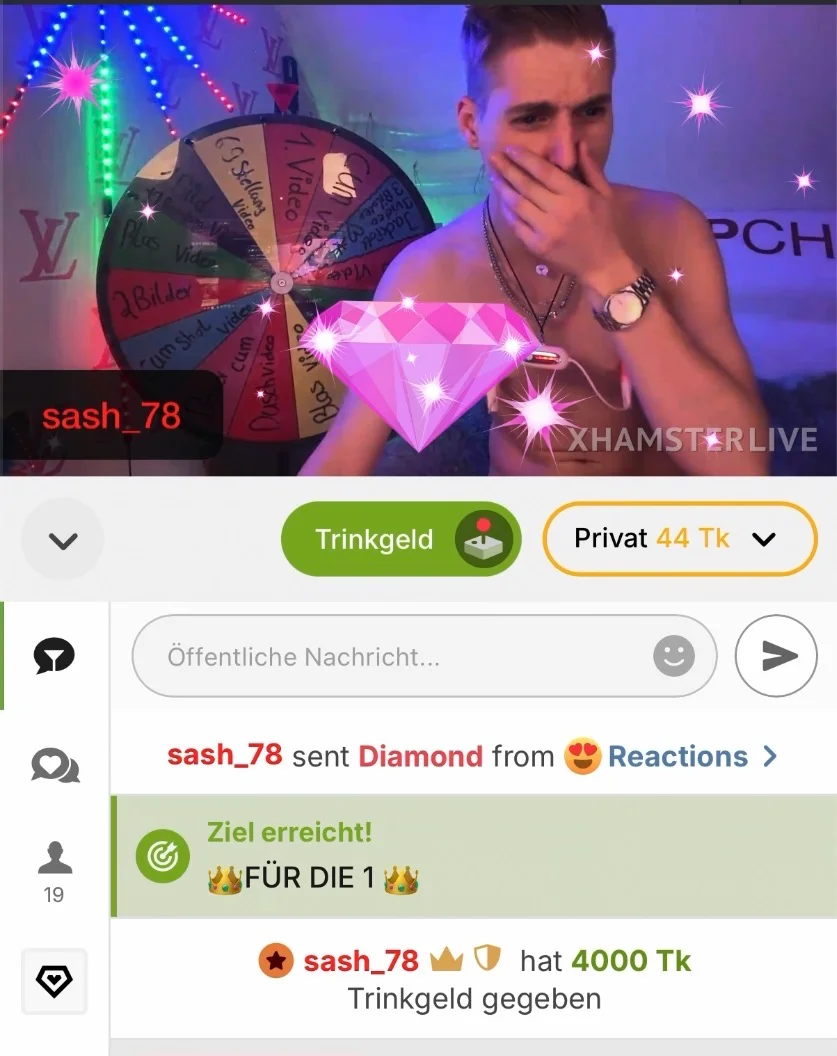Image resolution: width=837 pixels, height=1056 pixels.
Task: Show the viewers list tab
Action: point(54,868)
